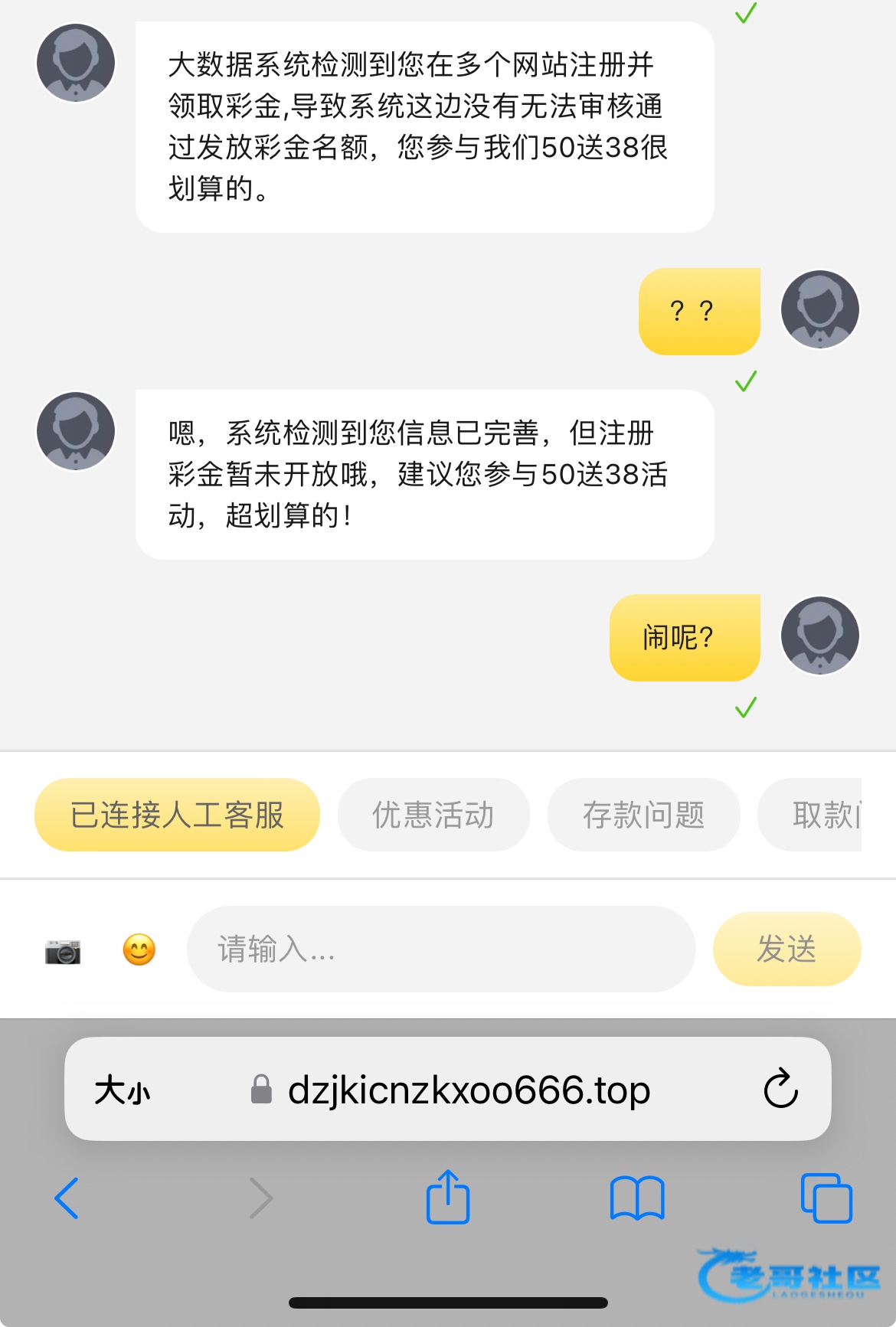Focus the 请输入 message input field
This screenshot has width=896, height=1327.
pos(440,949)
